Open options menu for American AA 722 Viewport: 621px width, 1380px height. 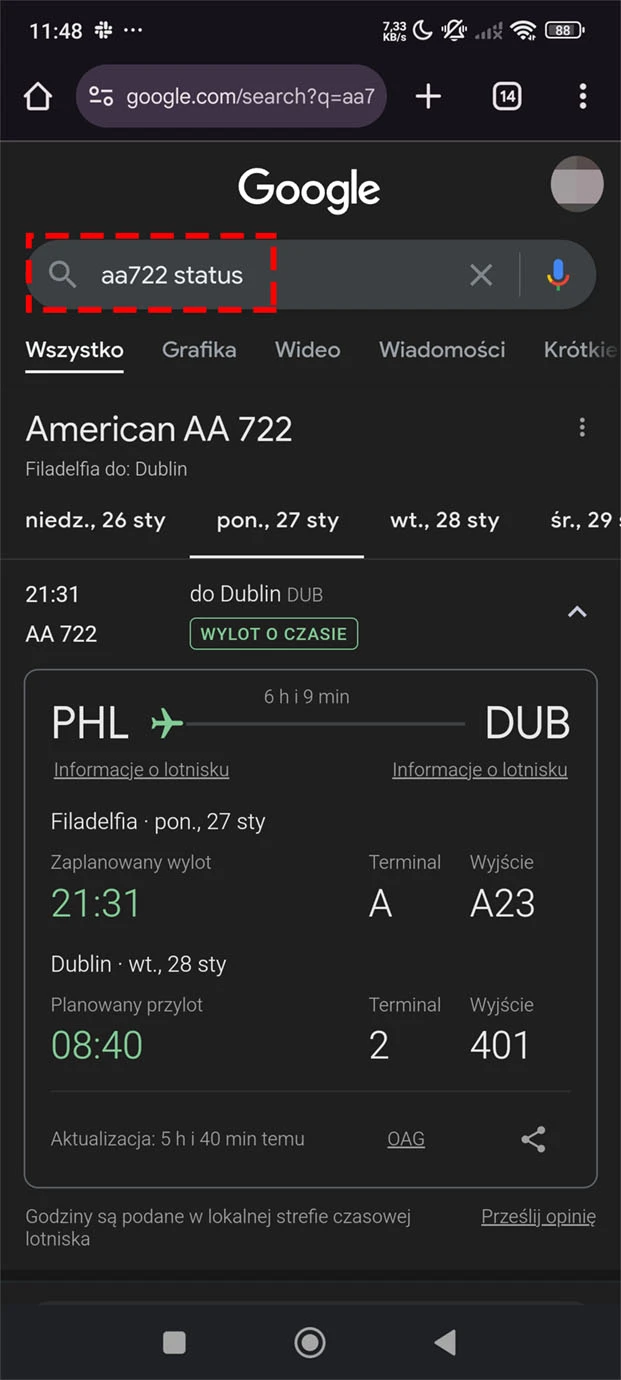pos(583,428)
